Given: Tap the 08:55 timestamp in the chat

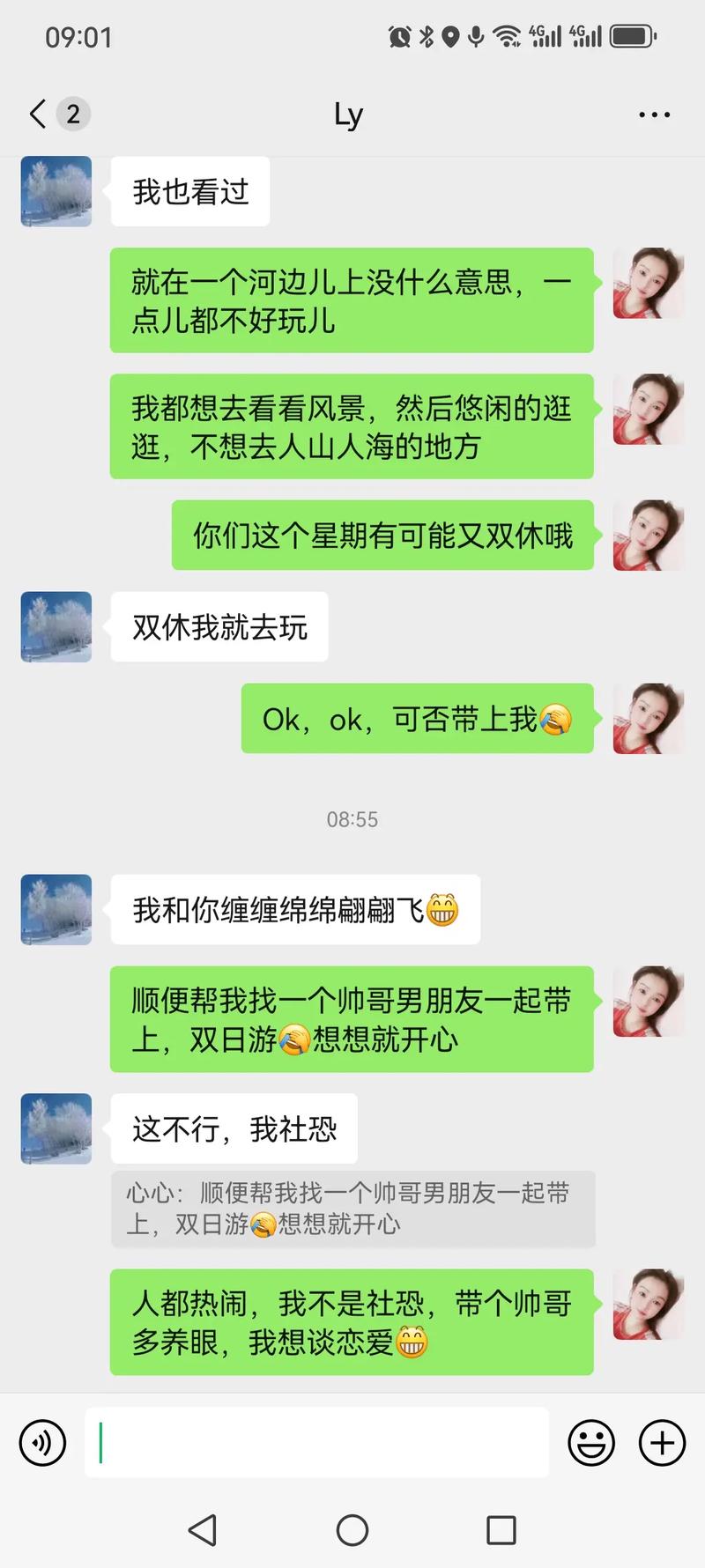Looking at the screenshot, I should [352, 819].
